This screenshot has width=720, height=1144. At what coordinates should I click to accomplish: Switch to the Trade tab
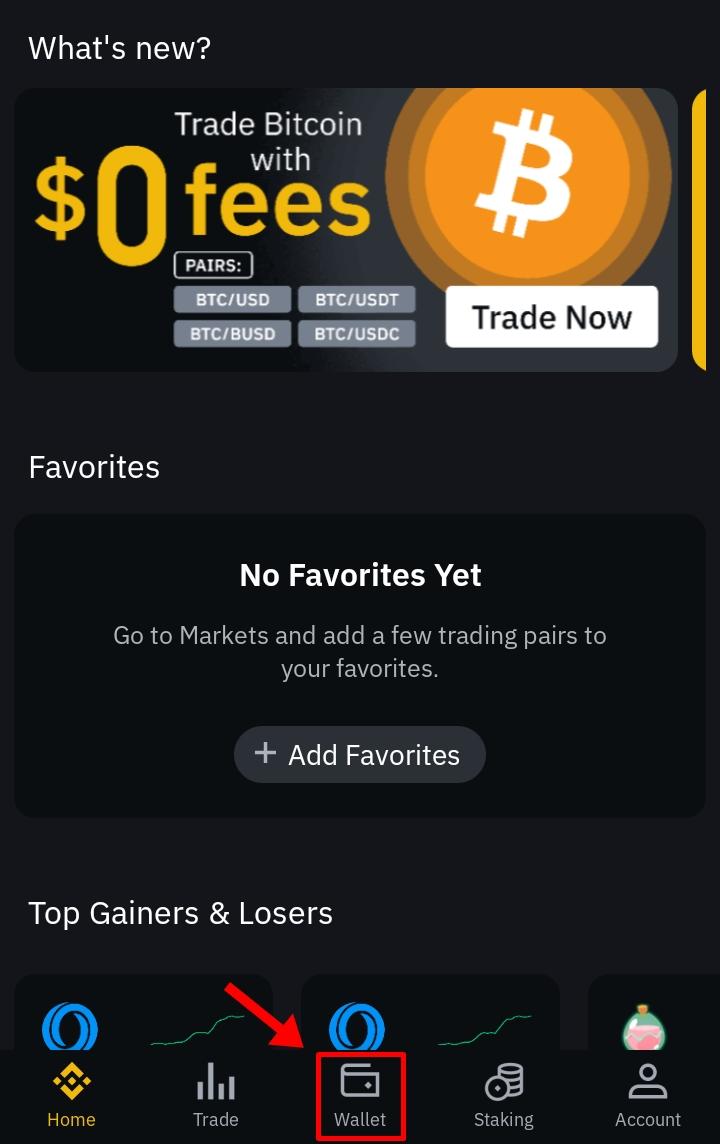(x=215, y=1095)
